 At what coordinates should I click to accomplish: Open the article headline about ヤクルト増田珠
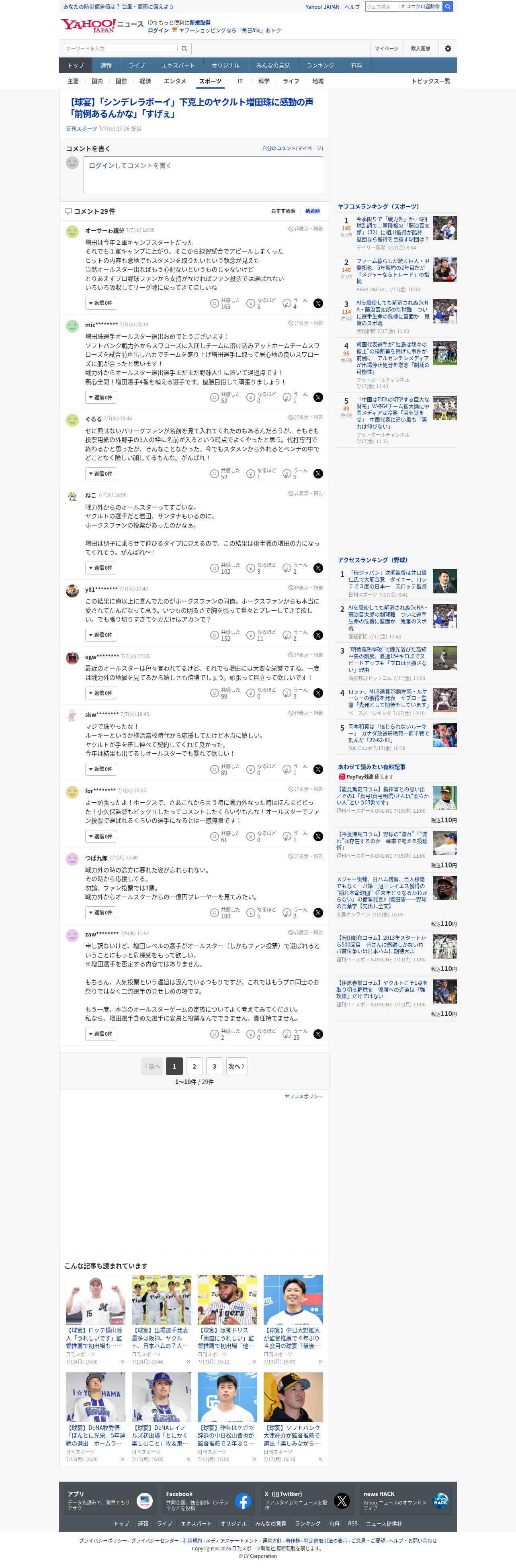[191, 108]
